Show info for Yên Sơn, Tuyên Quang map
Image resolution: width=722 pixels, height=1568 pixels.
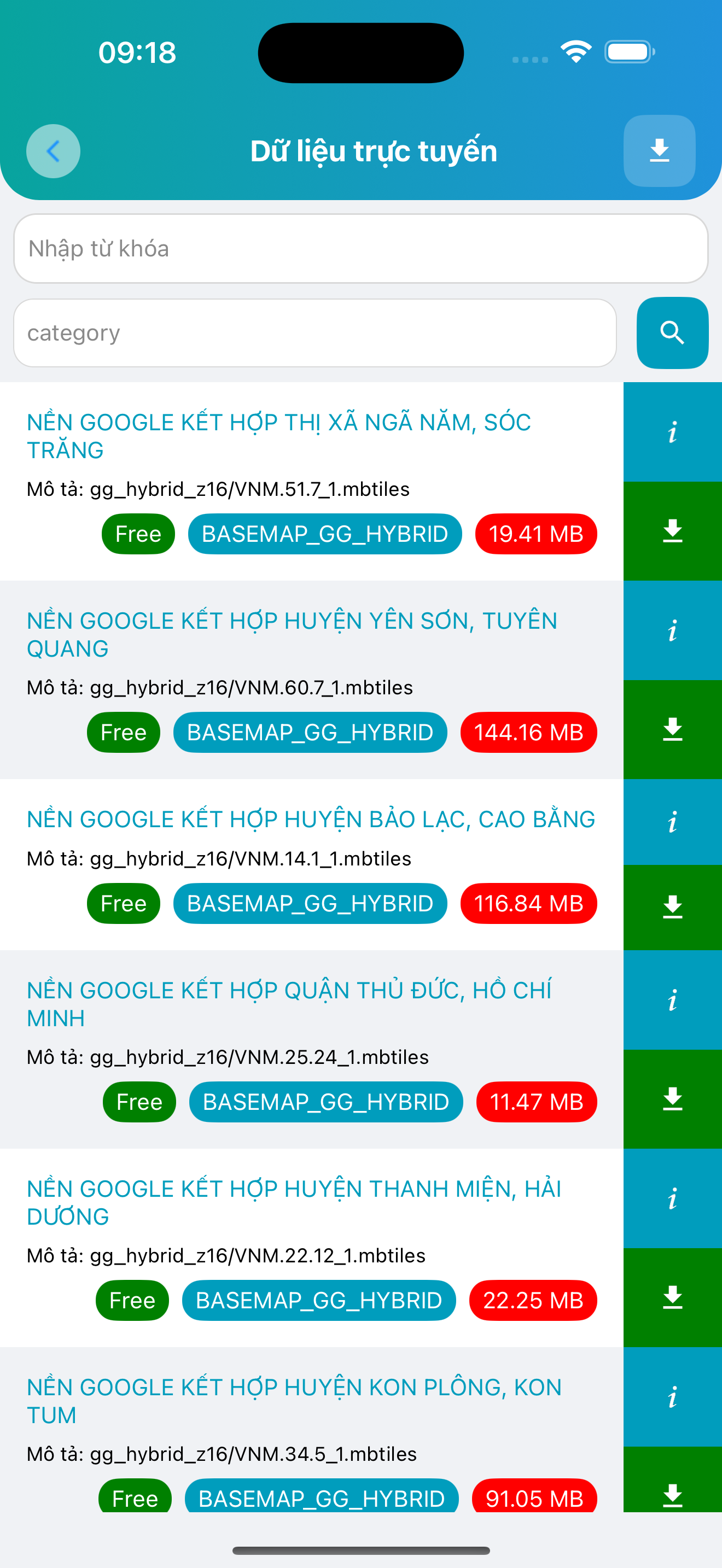click(672, 630)
